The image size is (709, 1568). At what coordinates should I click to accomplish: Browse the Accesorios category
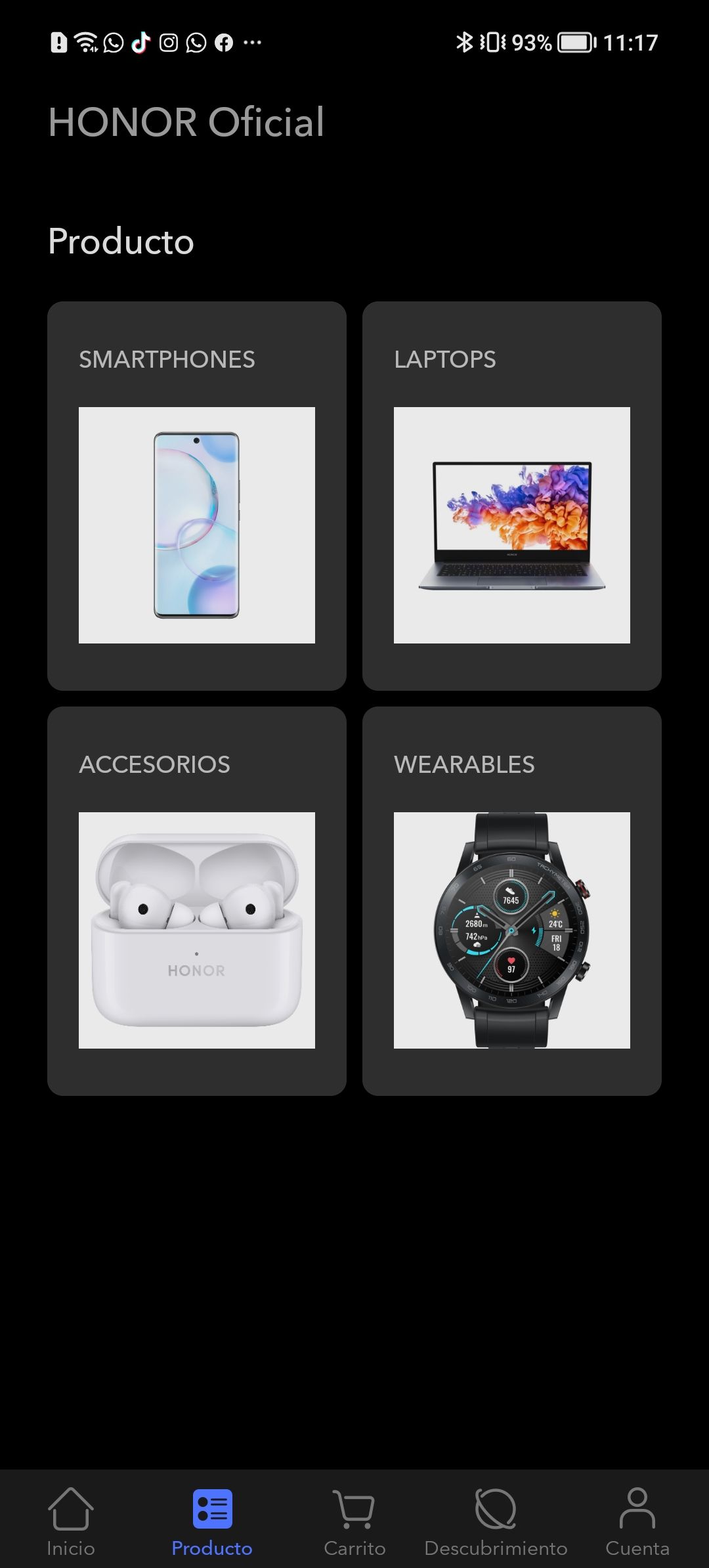click(x=196, y=901)
